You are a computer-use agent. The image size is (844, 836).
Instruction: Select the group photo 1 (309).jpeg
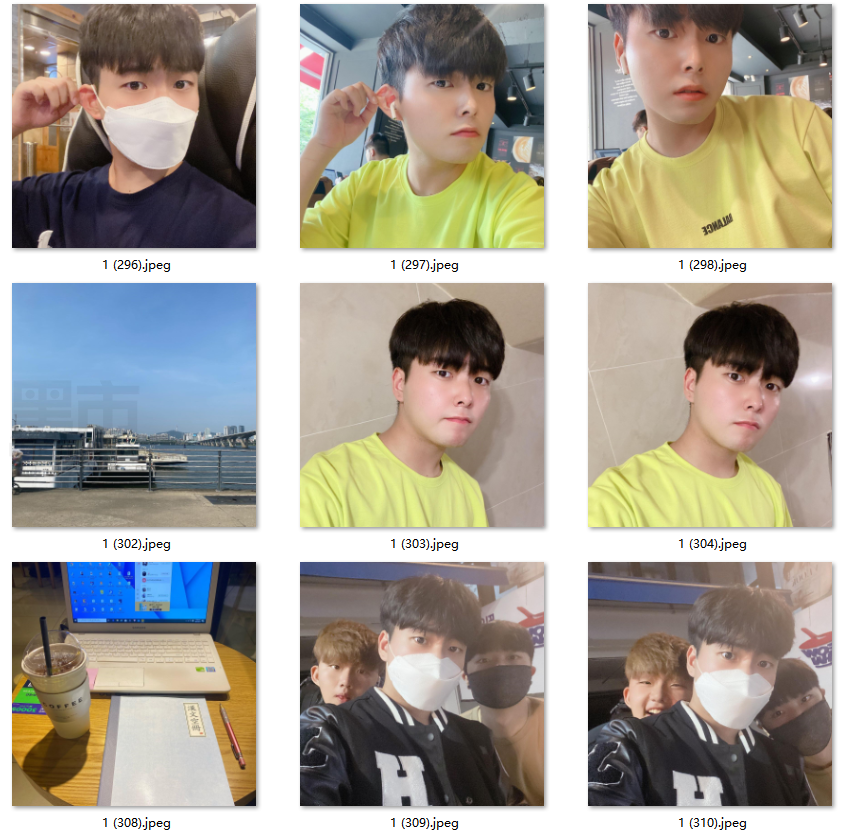point(422,684)
